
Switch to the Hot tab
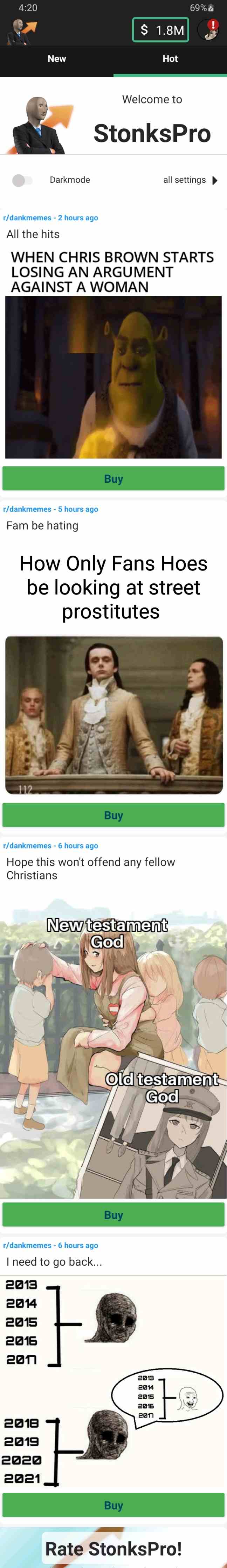[x=170, y=59]
